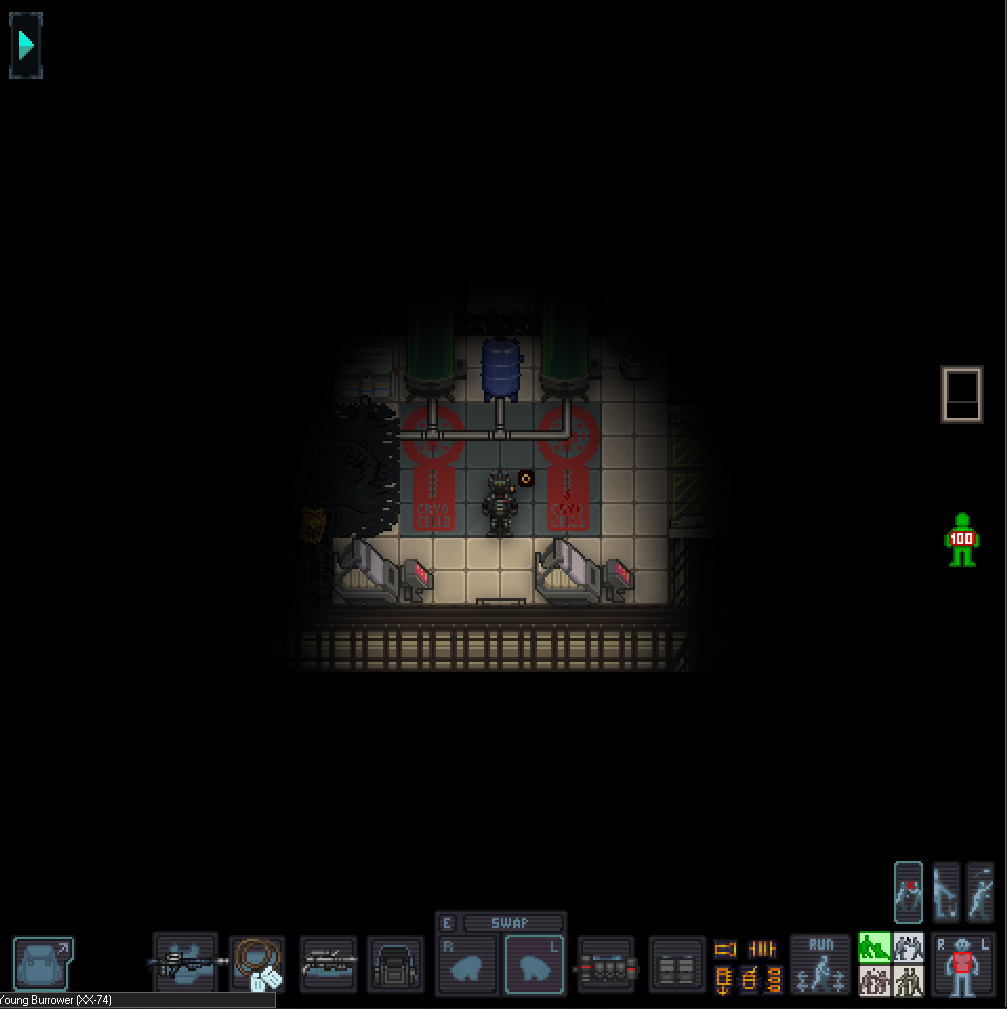Toggle the RUN movement mode
The image size is (1007, 1009).
click(820, 965)
